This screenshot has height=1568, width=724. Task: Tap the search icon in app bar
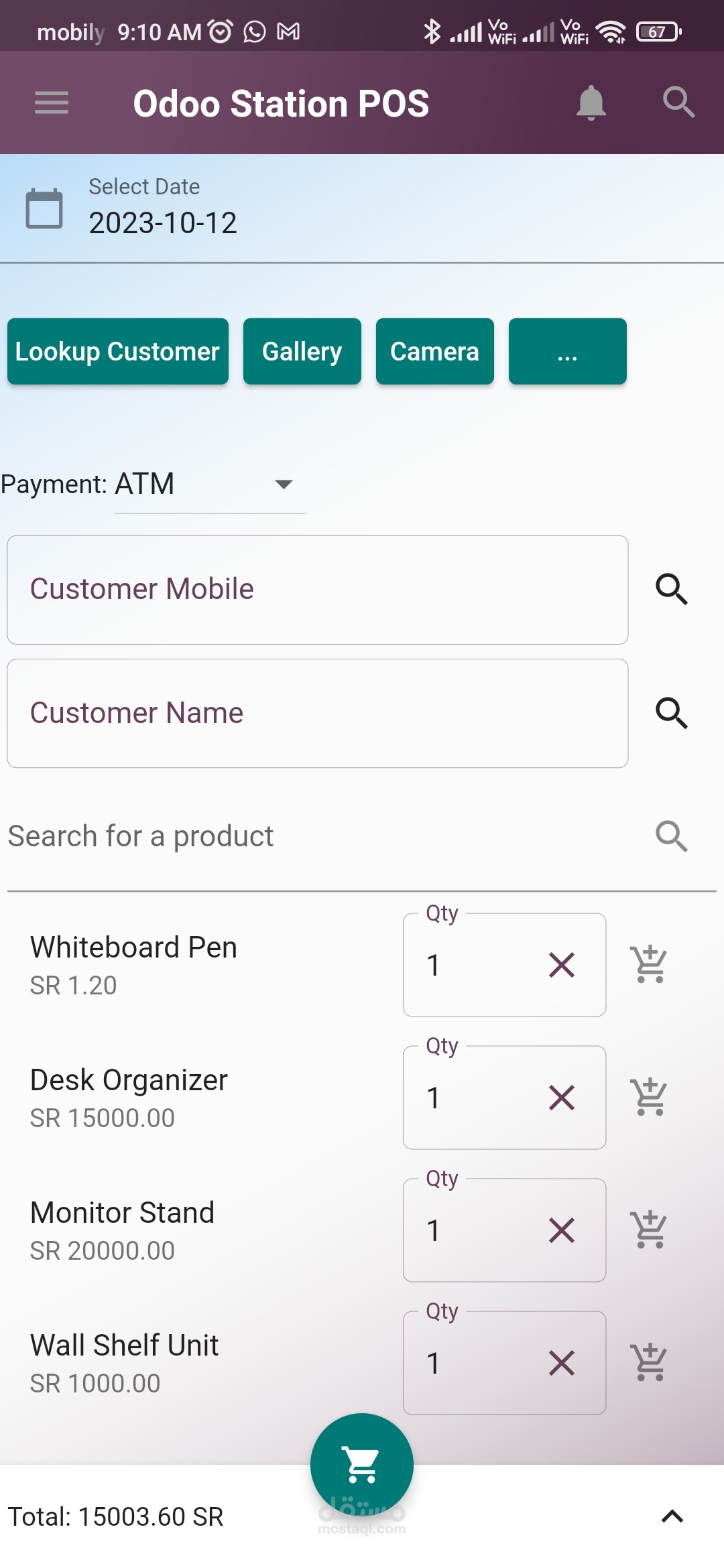point(678,103)
